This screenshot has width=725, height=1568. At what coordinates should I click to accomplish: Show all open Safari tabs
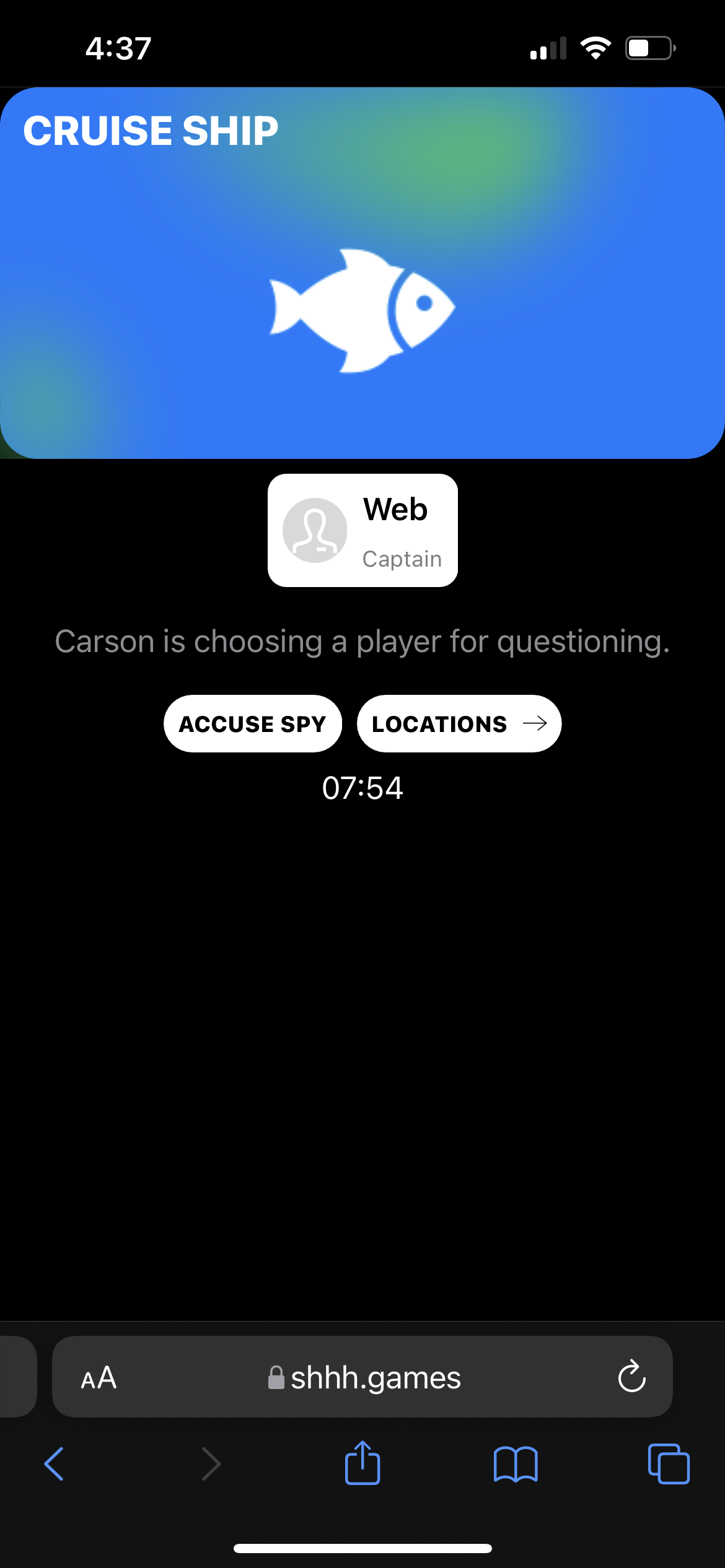(668, 1464)
